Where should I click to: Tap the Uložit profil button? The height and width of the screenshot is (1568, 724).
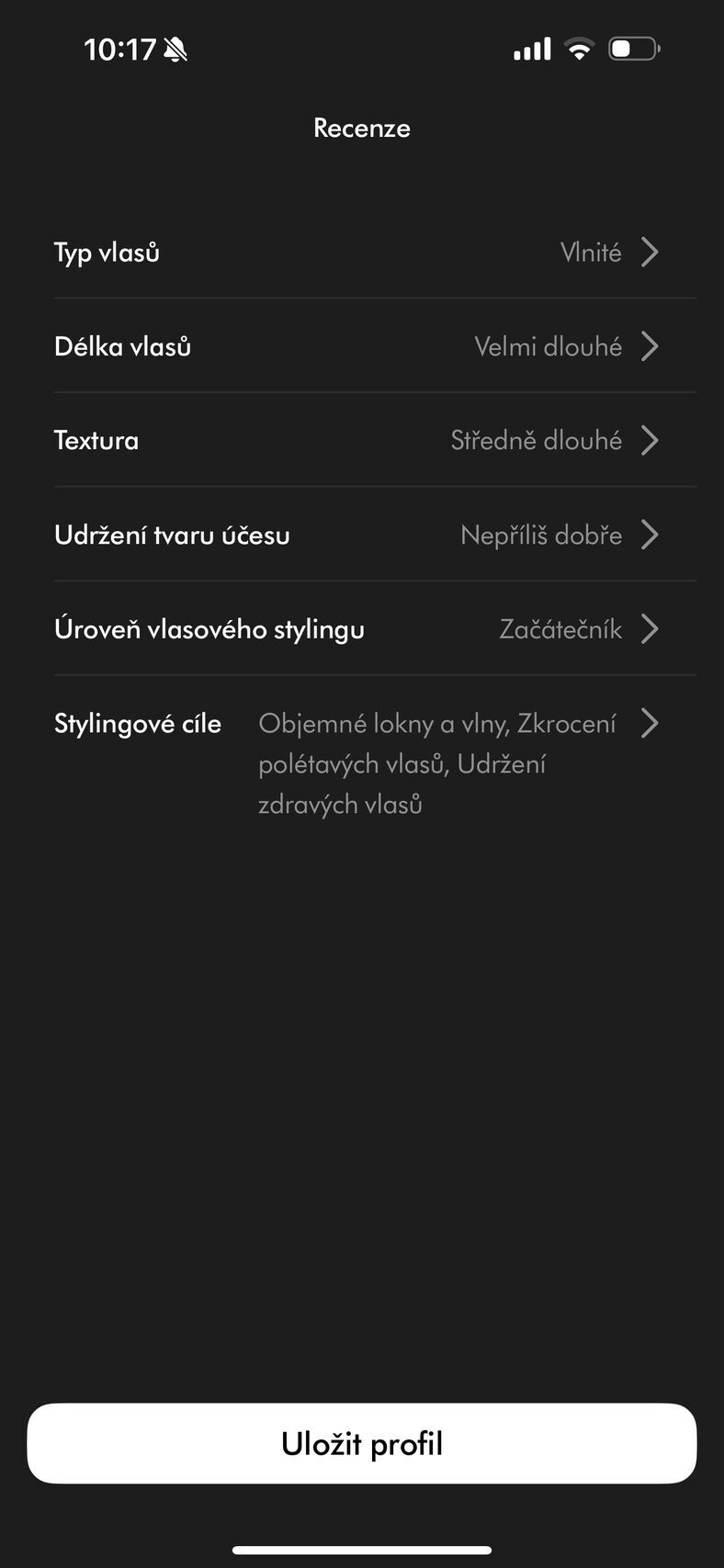point(362,1443)
